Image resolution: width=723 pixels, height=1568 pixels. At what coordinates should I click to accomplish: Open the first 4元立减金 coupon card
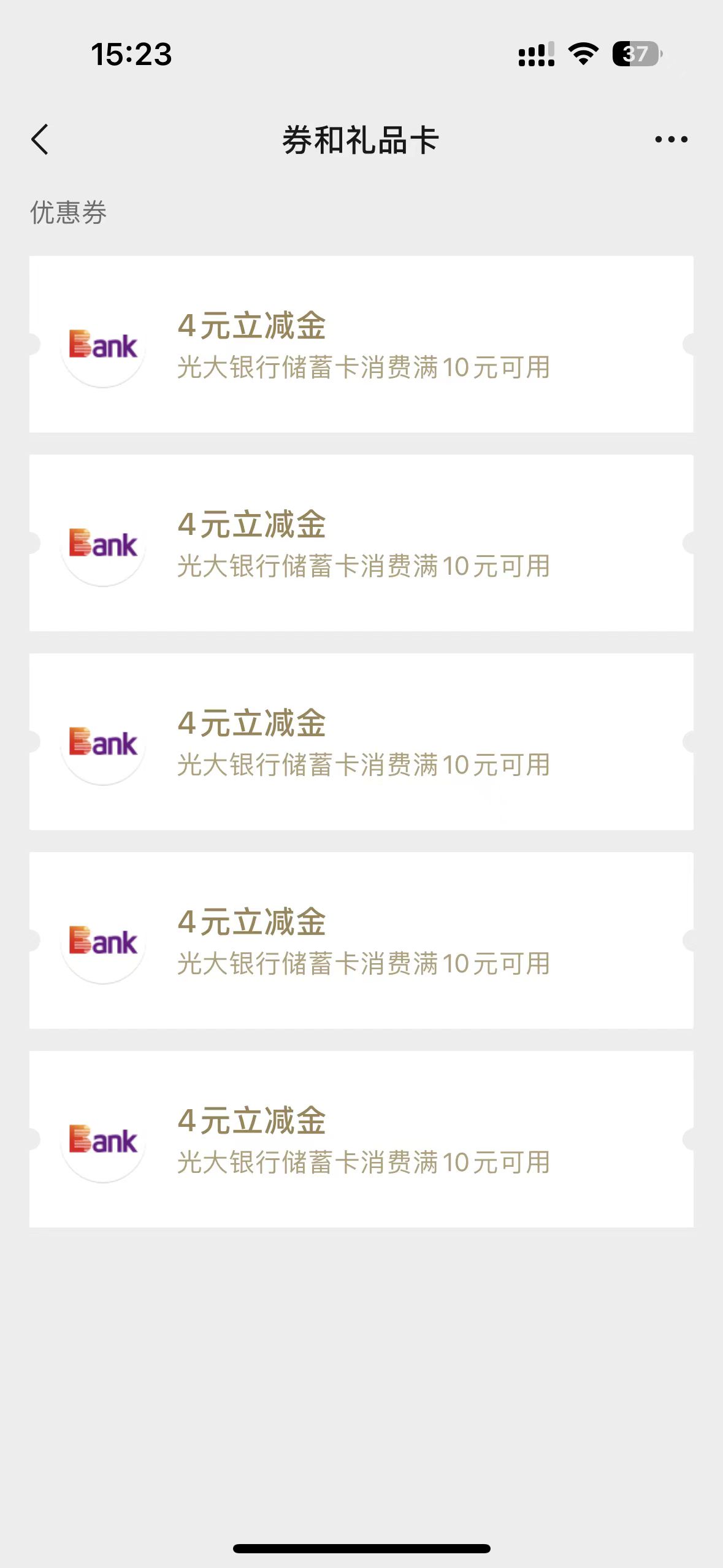(361, 344)
